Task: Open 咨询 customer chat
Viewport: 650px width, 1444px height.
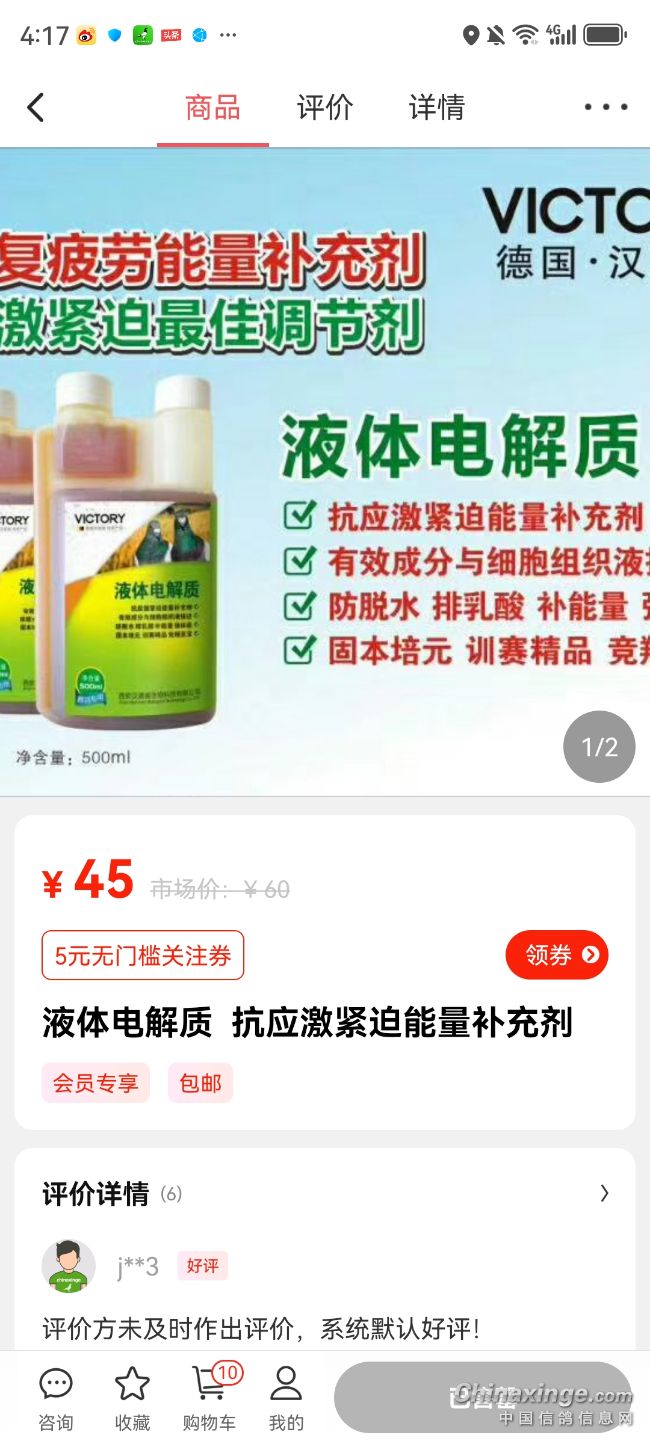Action: 56,1398
